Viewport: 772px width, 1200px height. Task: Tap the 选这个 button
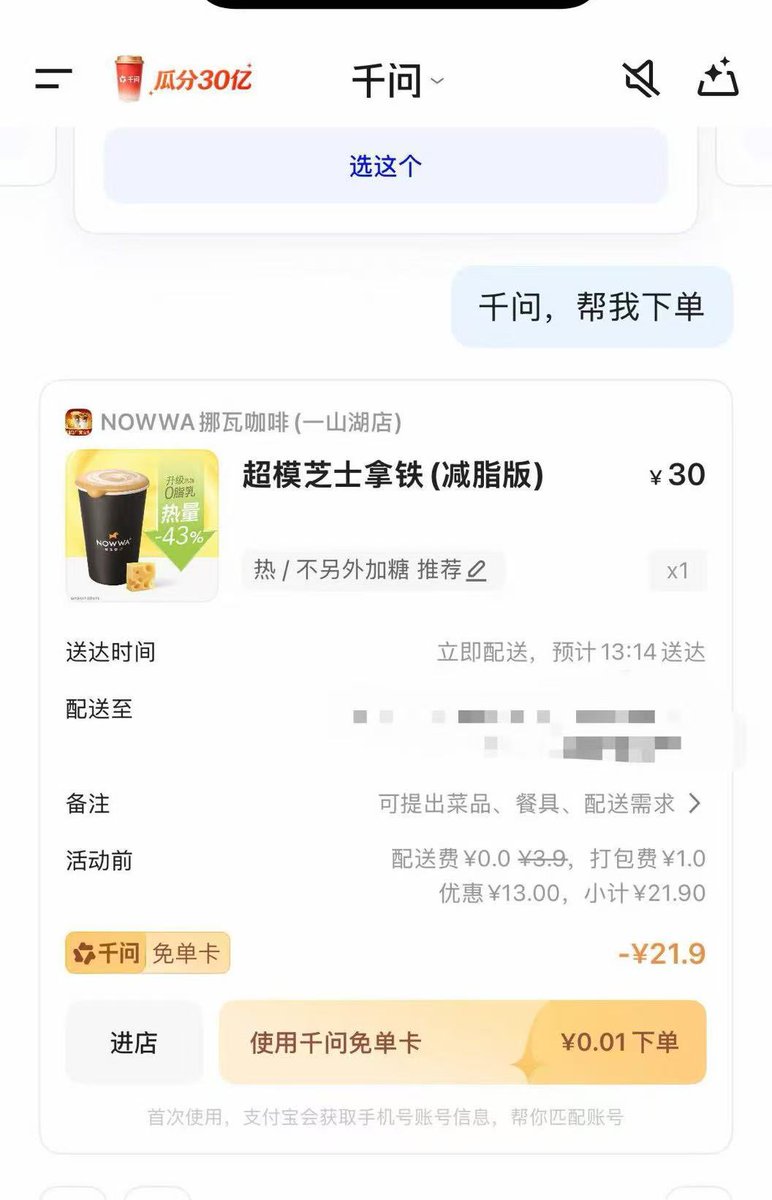click(x=385, y=166)
